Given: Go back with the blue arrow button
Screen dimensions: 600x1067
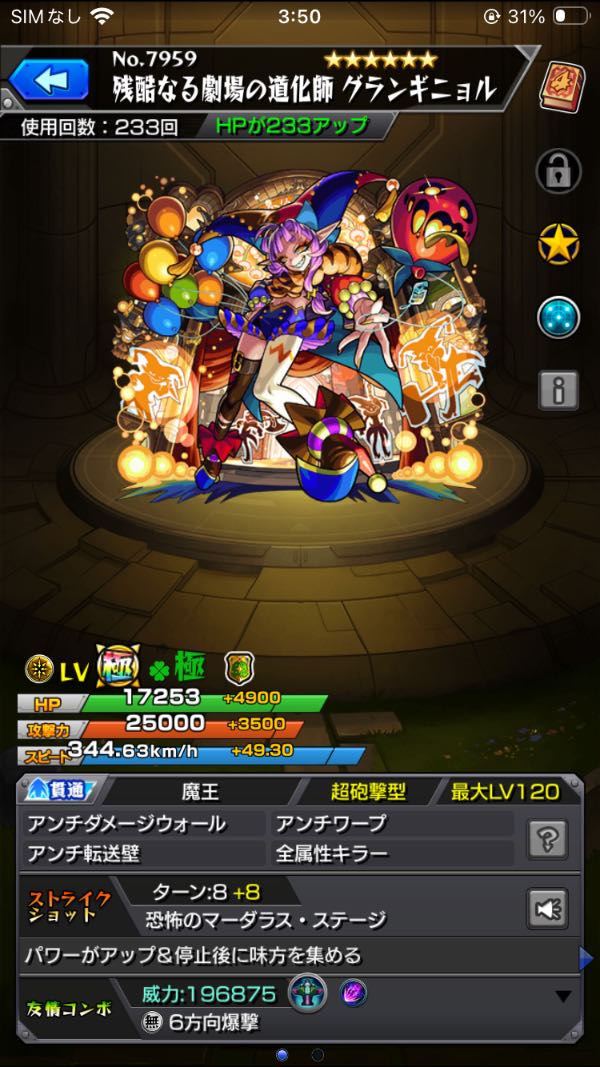Looking at the screenshot, I should (53, 80).
